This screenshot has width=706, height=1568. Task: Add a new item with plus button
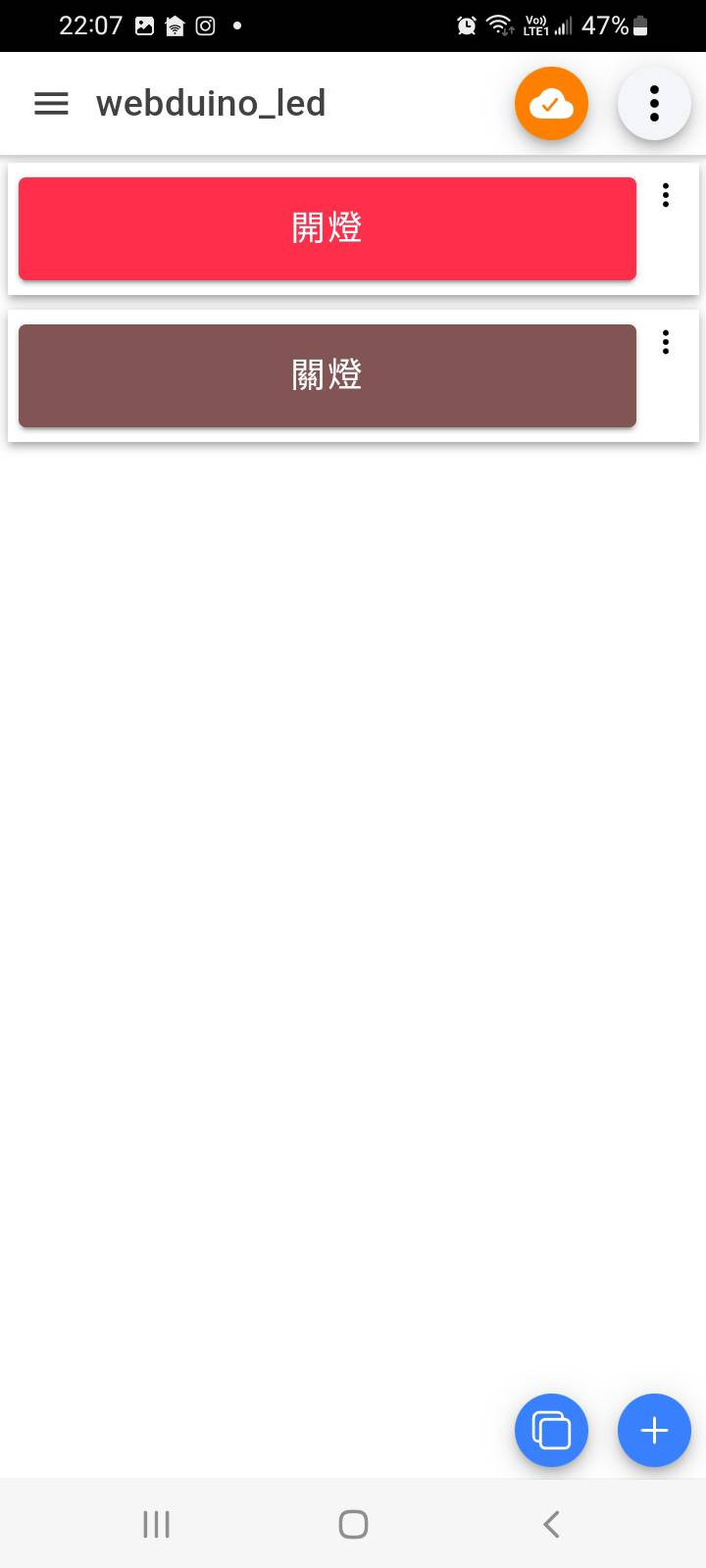point(654,1430)
